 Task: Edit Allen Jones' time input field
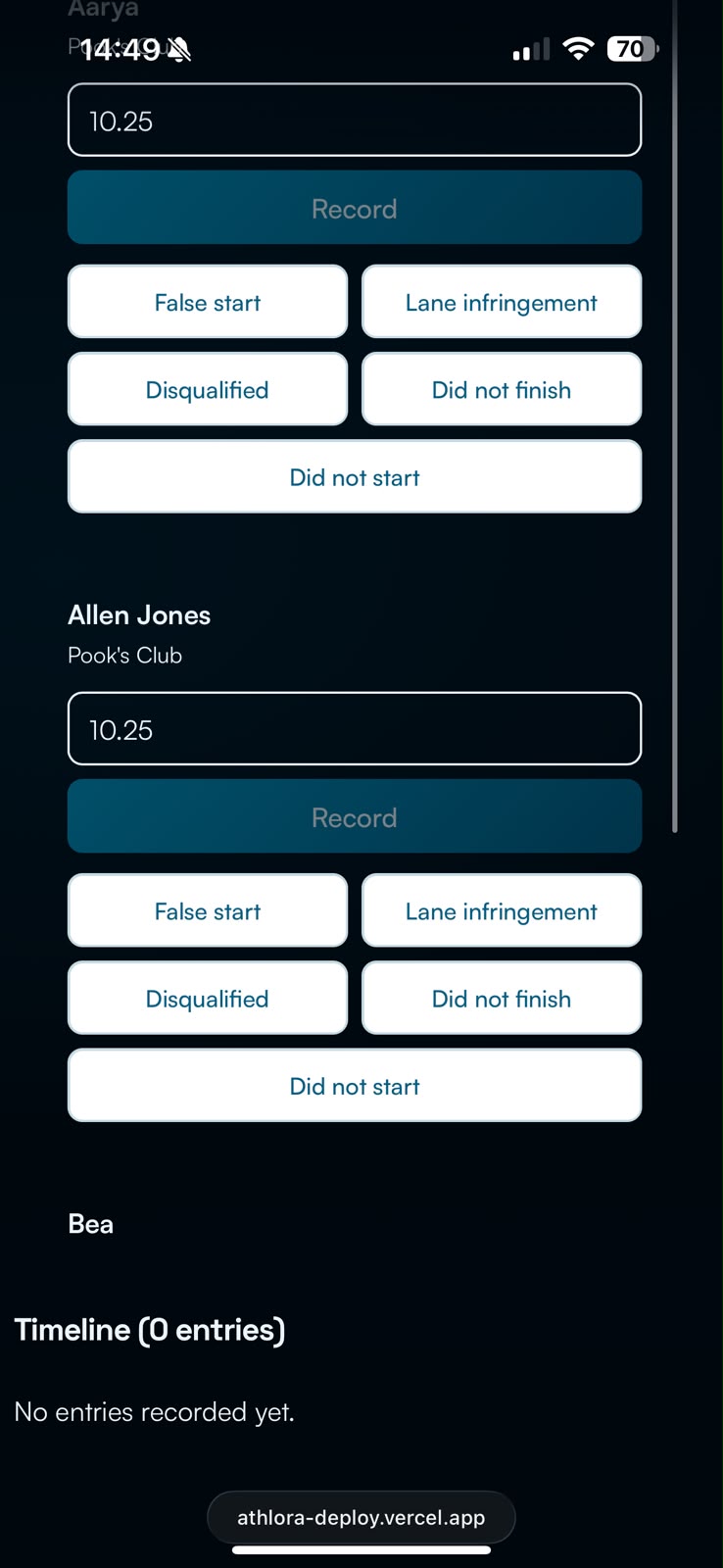(355, 728)
